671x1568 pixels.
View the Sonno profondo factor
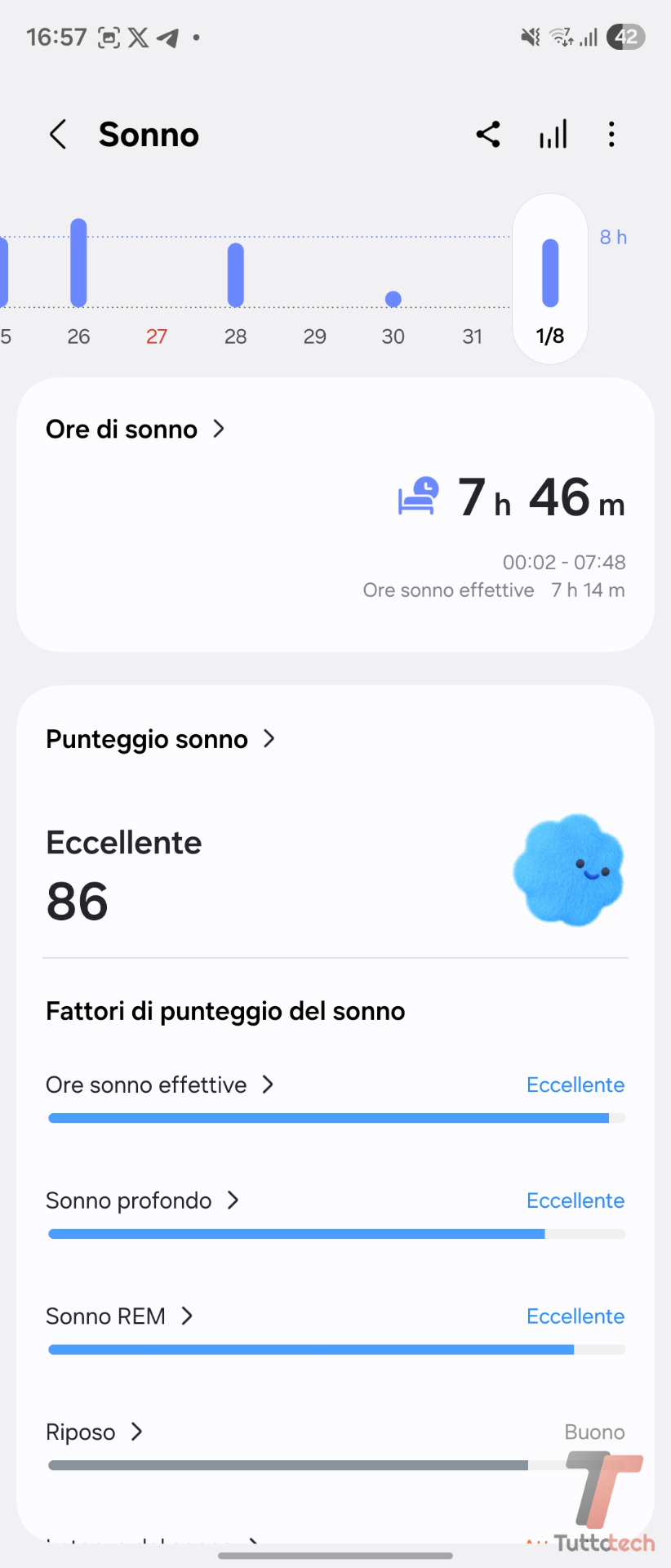click(143, 1201)
